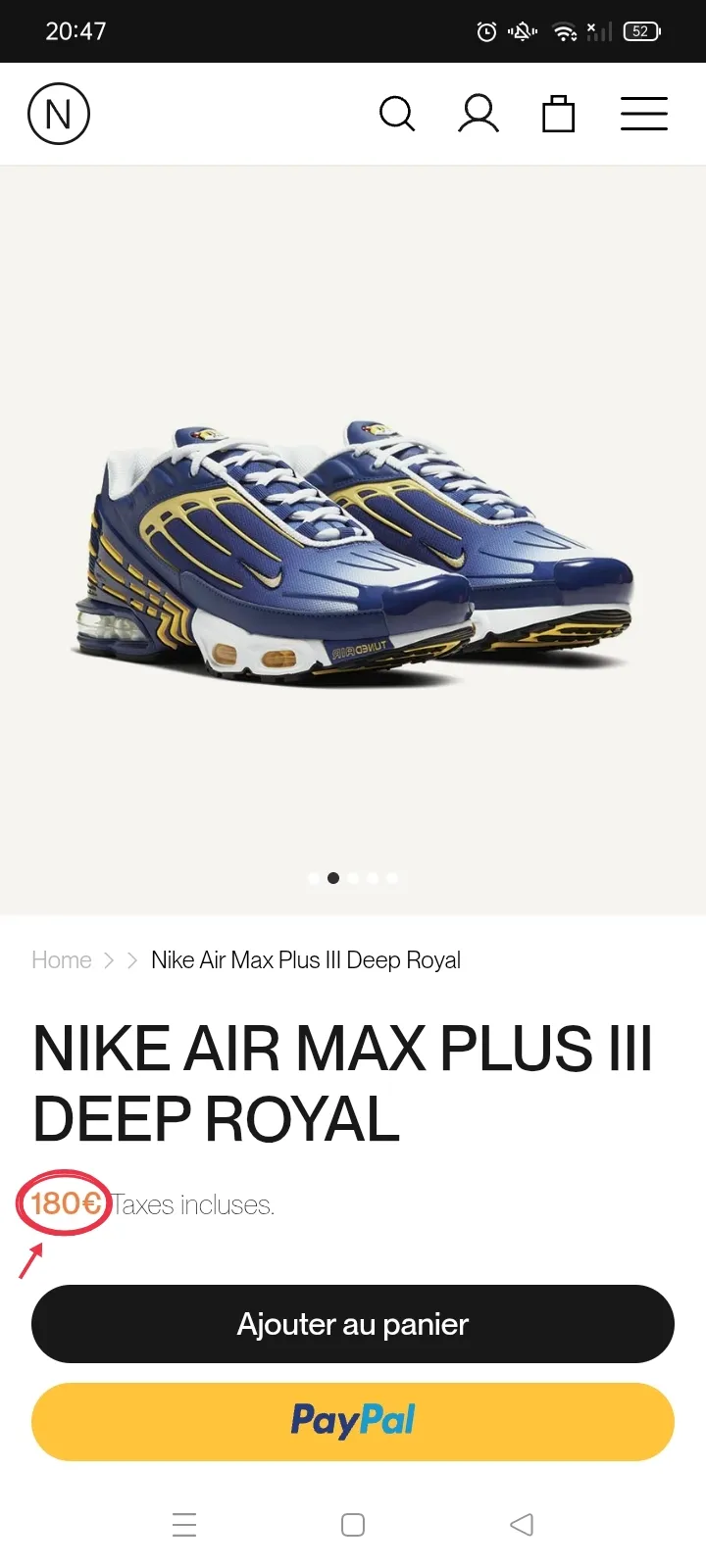Viewport: 706px width, 1568px height.
Task: Tap the circled N store logo
Action: (58, 114)
